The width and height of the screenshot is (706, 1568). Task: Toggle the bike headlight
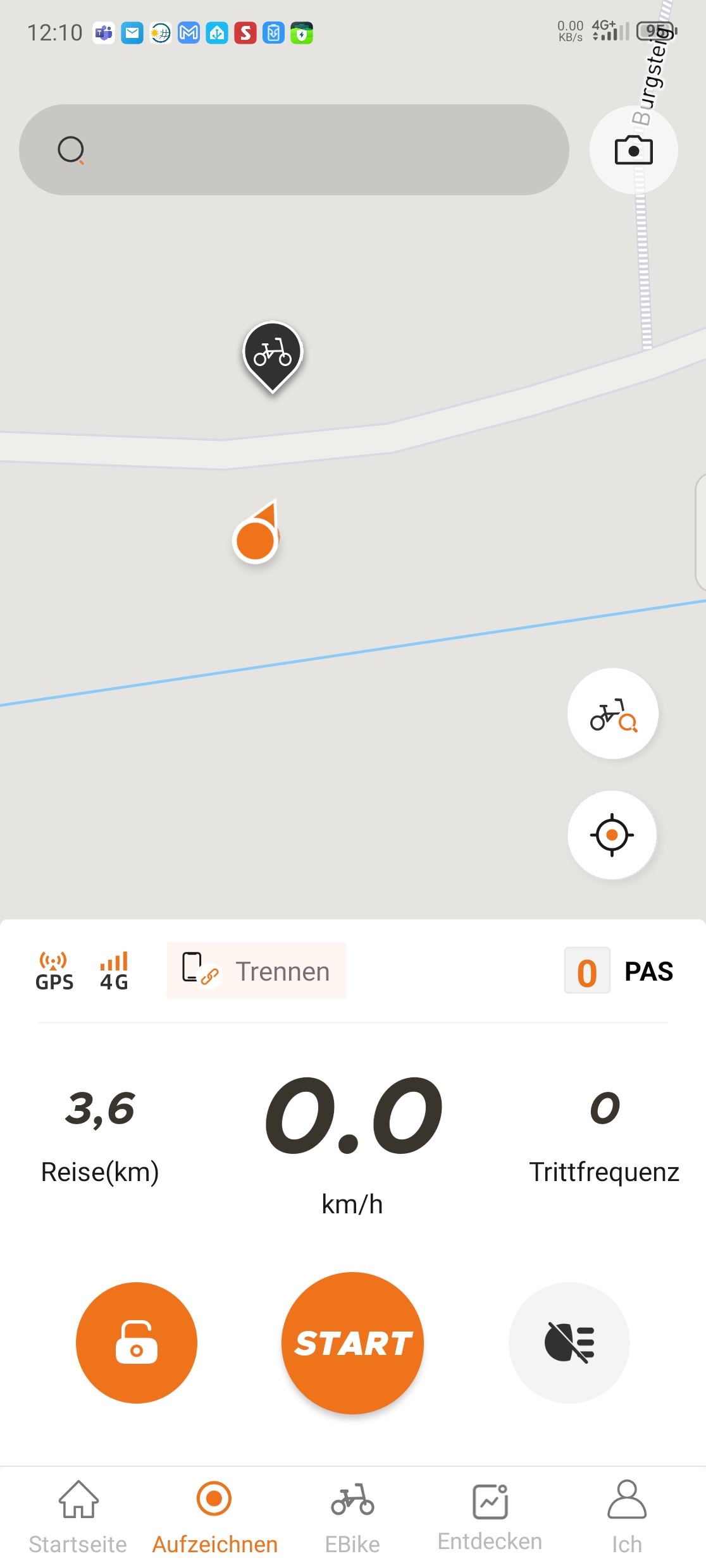tap(569, 1343)
